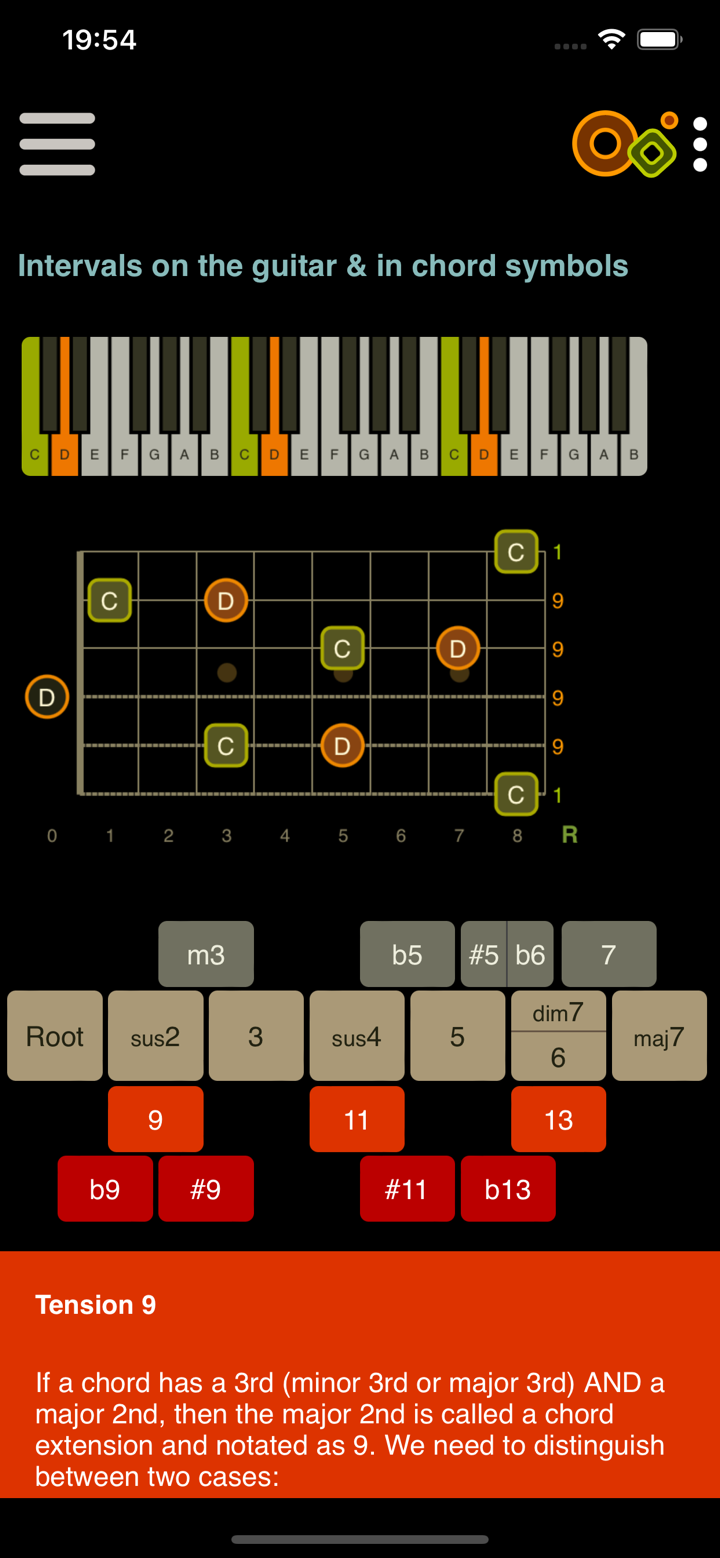Tap the C marker at fret 3
Viewport: 720px width, 1558px height.
[x=225, y=745]
